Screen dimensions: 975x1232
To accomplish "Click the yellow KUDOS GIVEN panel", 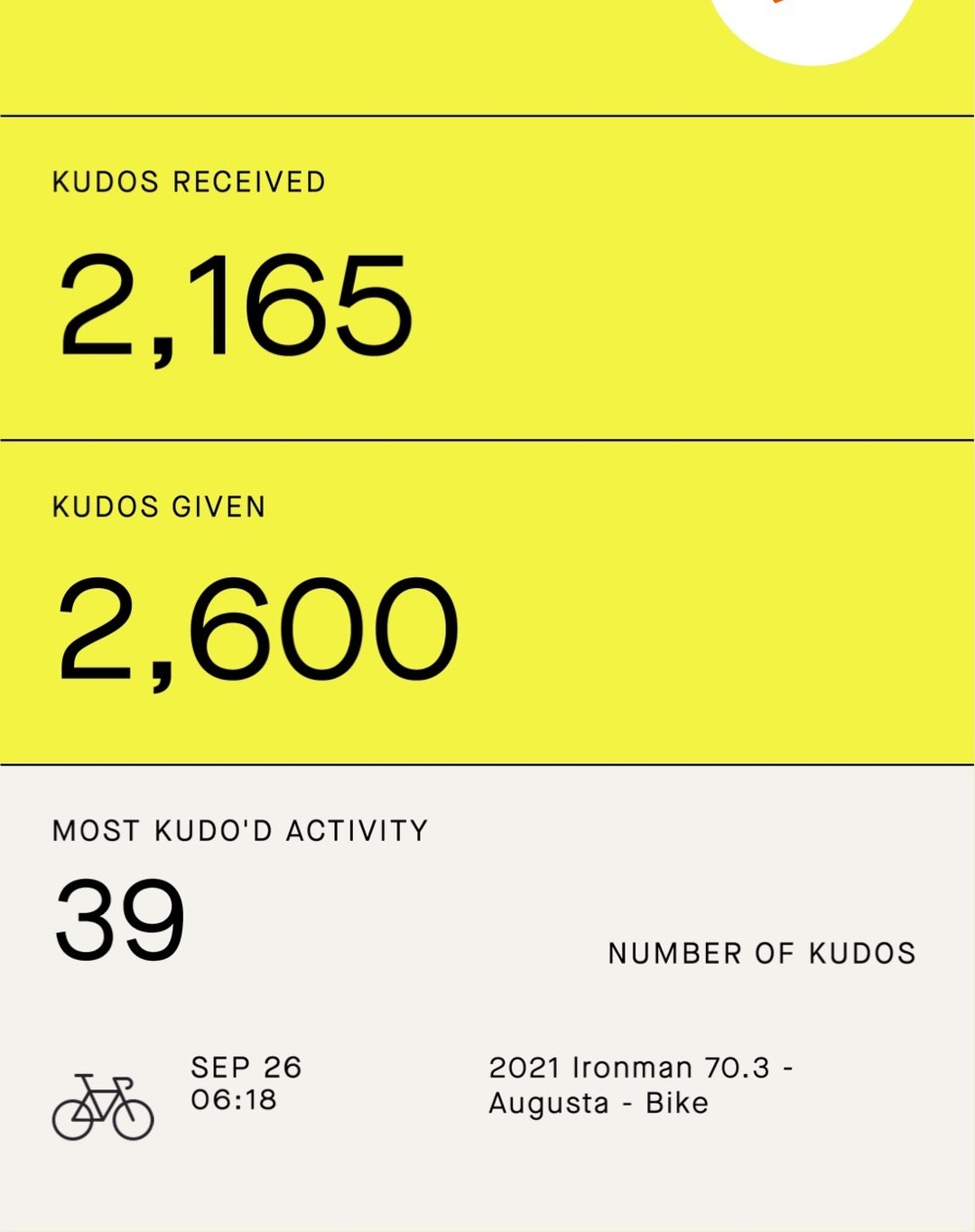I will click(x=487, y=596).
